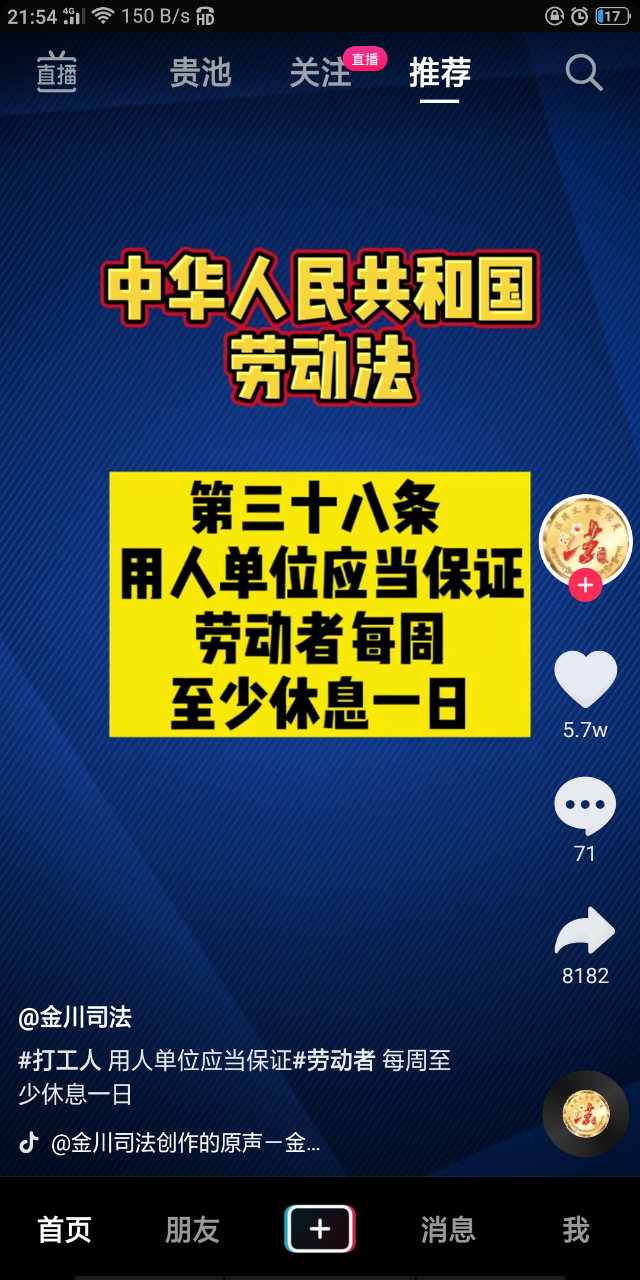Open the search magnifier

(584, 72)
